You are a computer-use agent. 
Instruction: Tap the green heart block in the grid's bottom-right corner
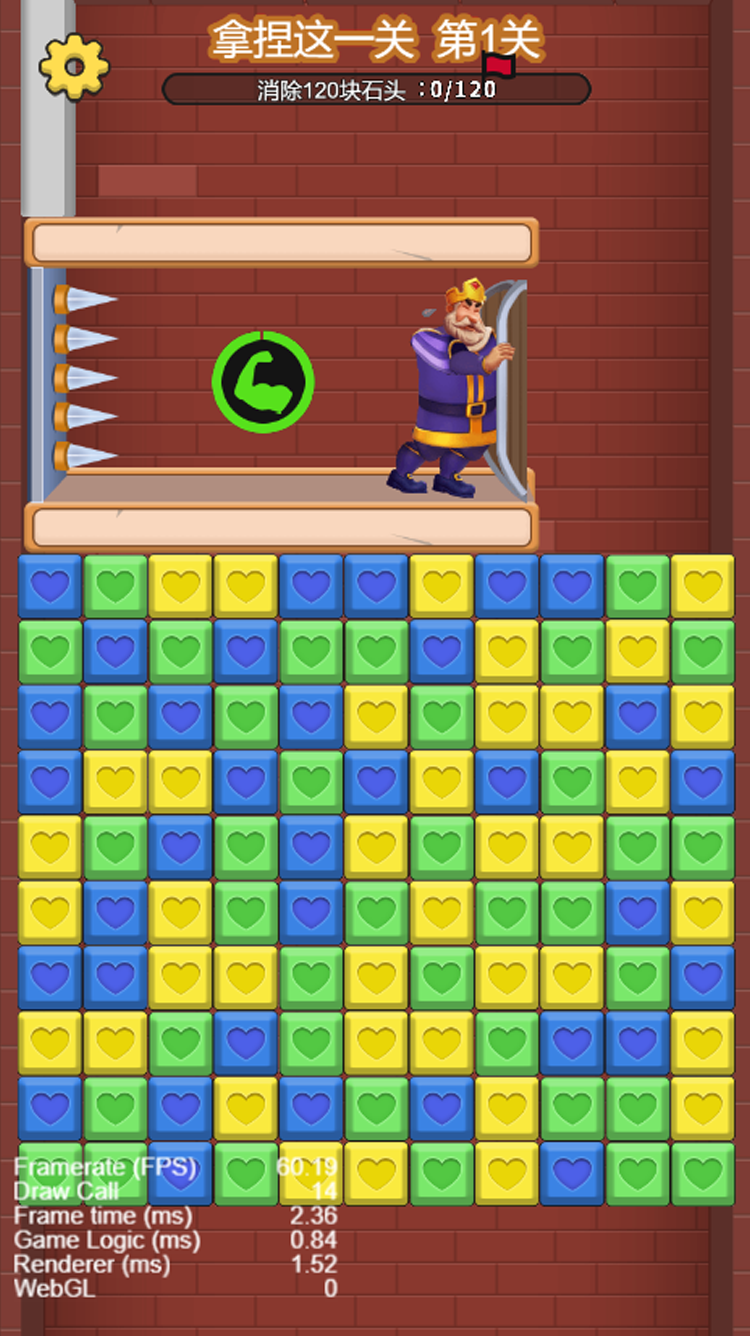tap(703, 1173)
